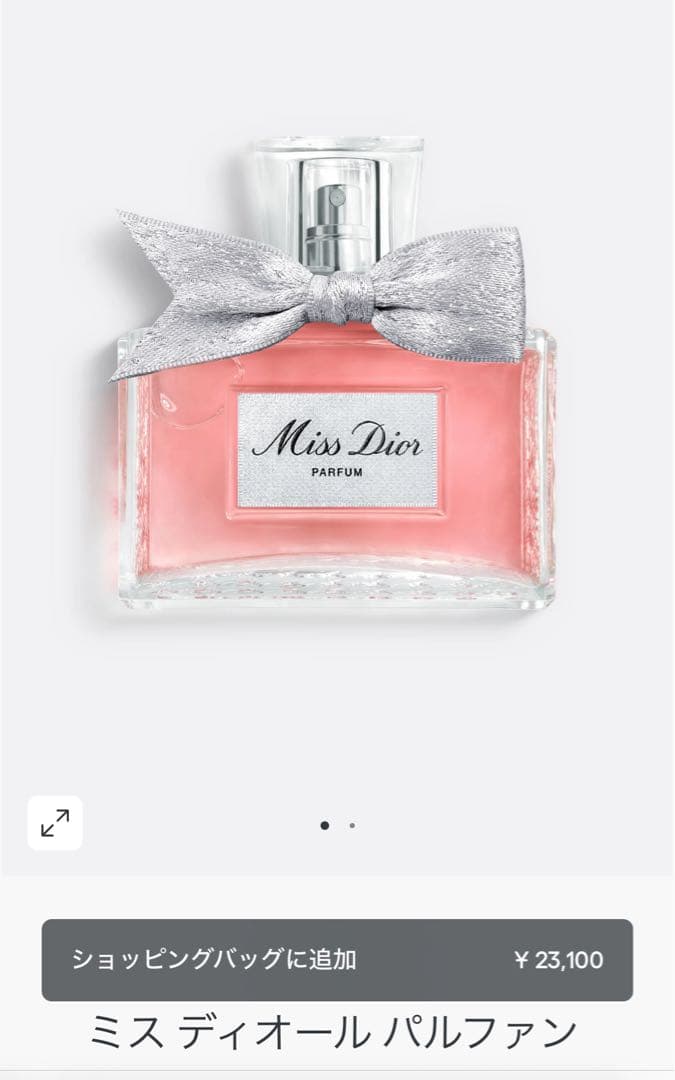The image size is (675, 1080).
Task: Expand the product image to fullscreen
Action: (54, 823)
